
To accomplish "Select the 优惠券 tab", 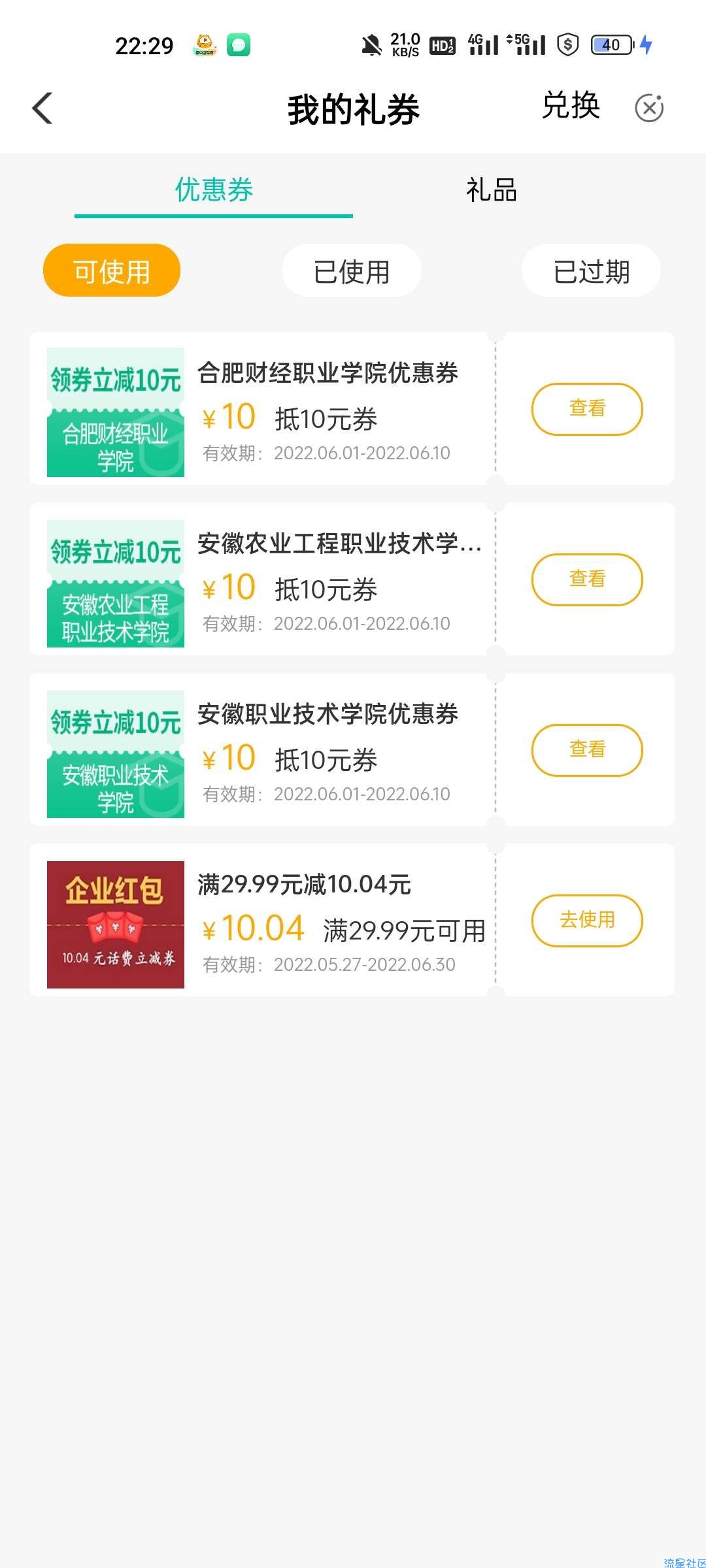I will (x=214, y=190).
